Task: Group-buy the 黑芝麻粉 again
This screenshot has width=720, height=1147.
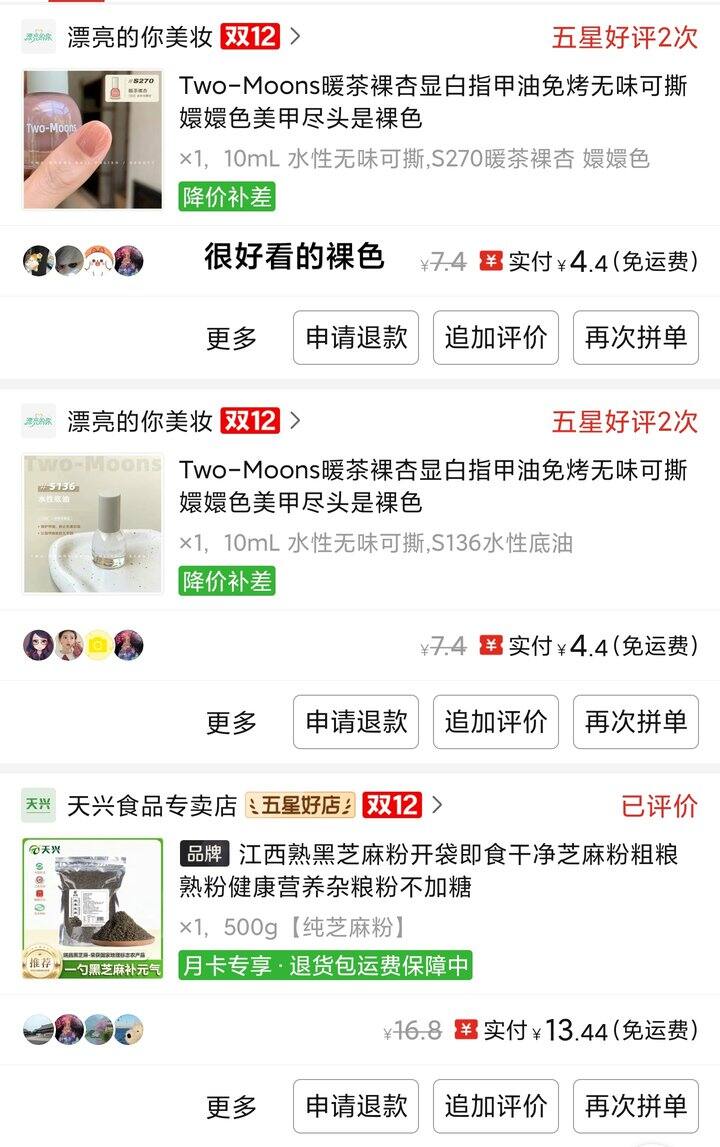Action: click(636, 1107)
